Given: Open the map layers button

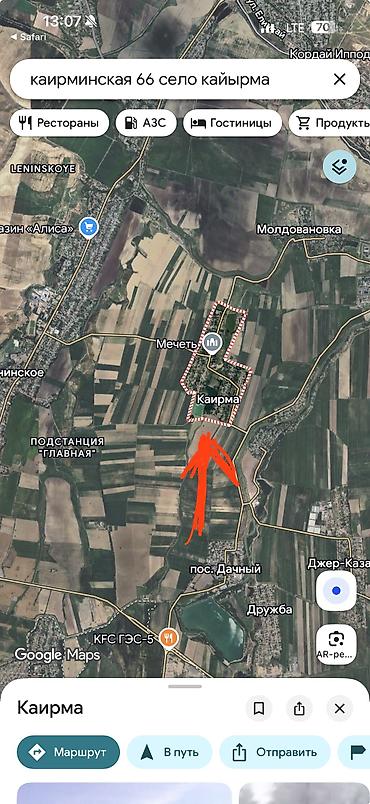Looking at the screenshot, I should 339,167.
